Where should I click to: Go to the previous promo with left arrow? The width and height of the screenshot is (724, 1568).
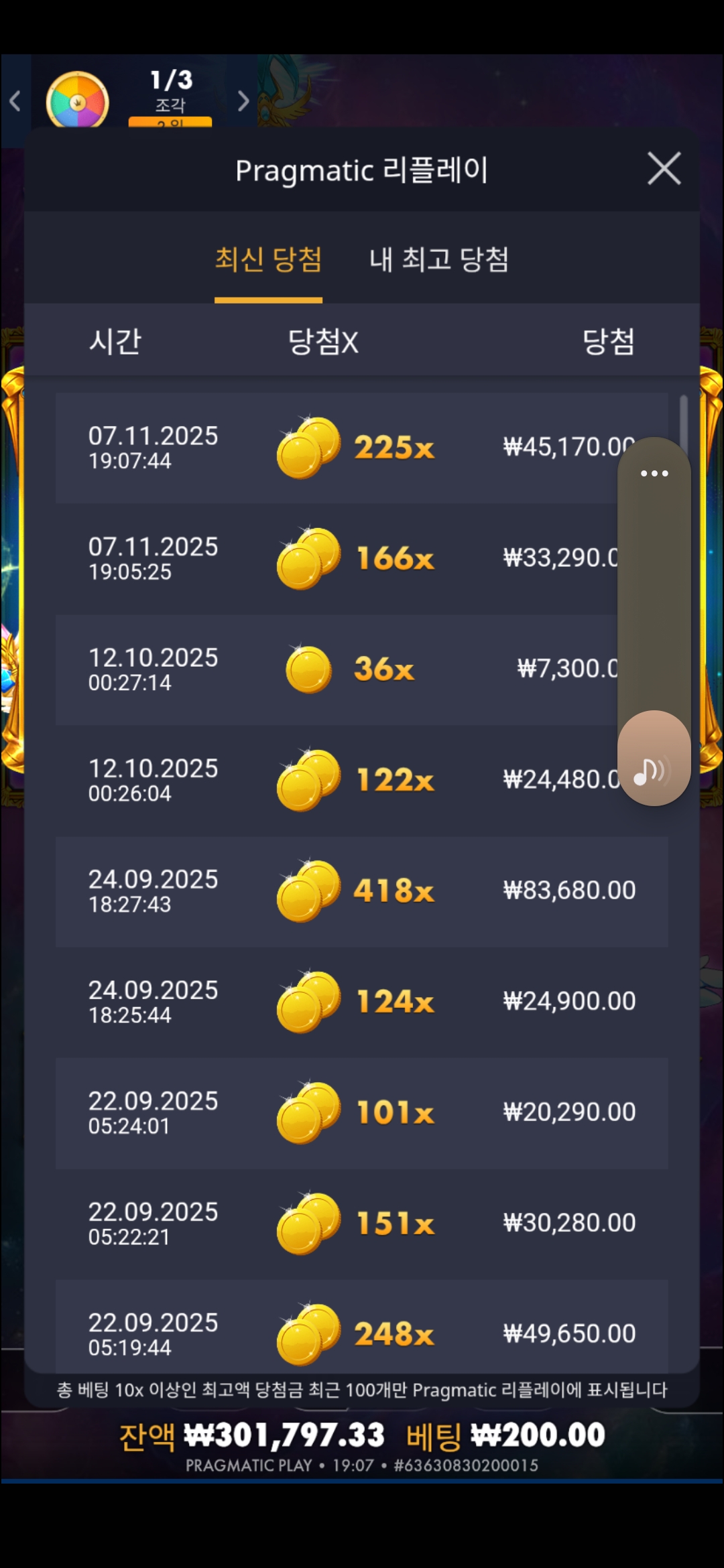click(15, 101)
